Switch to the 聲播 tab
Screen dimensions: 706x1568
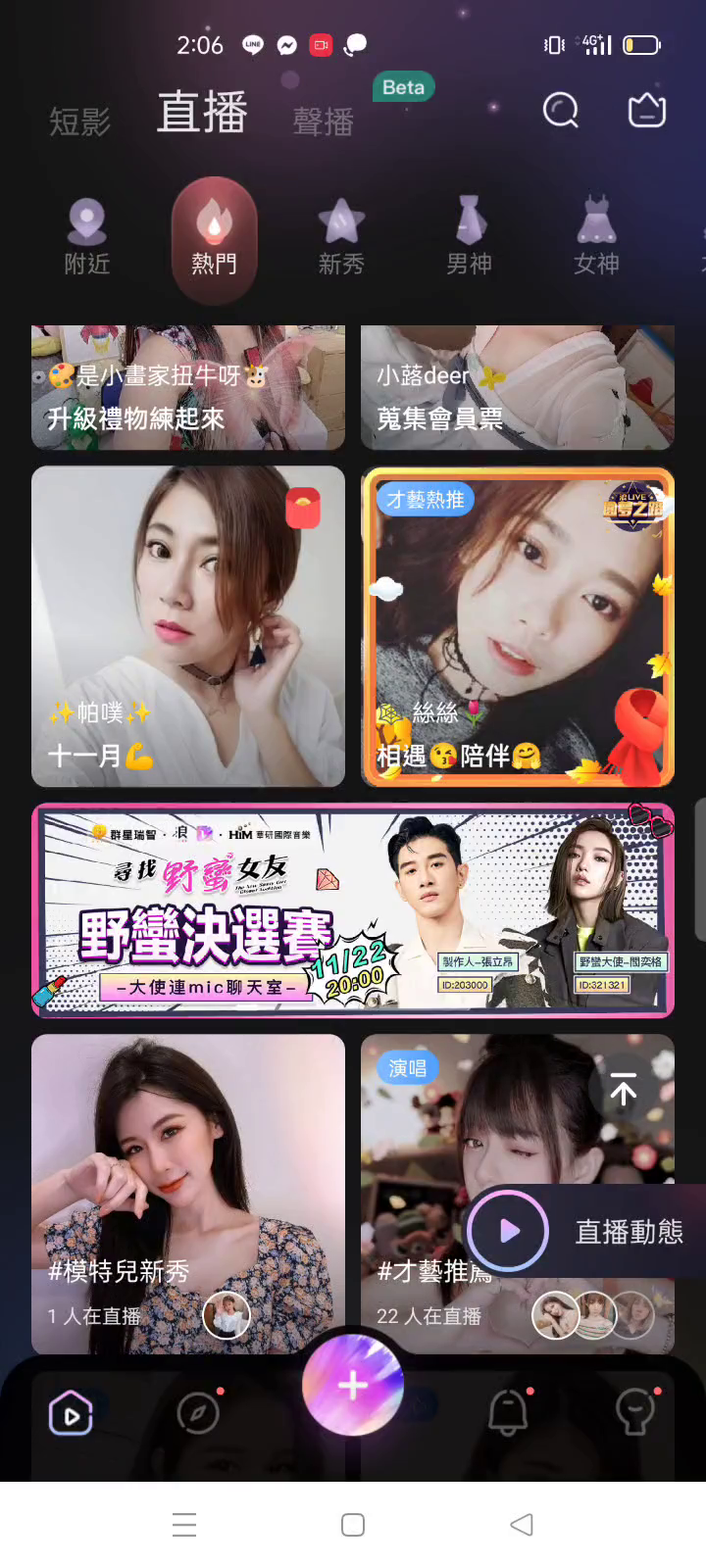[x=323, y=122]
